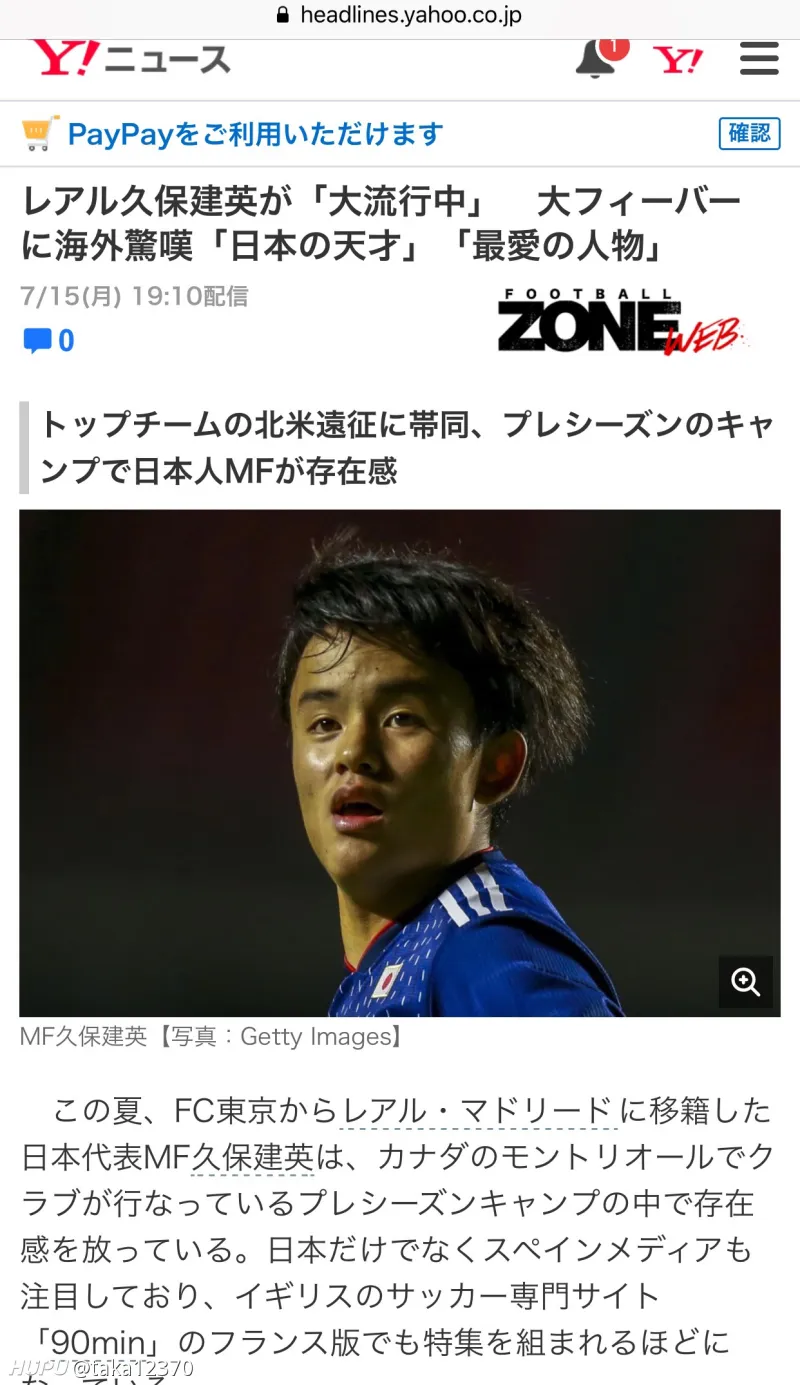Tap the Yahoo! News logo
The height and width of the screenshot is (1385, 800).
tap(131, 59)
